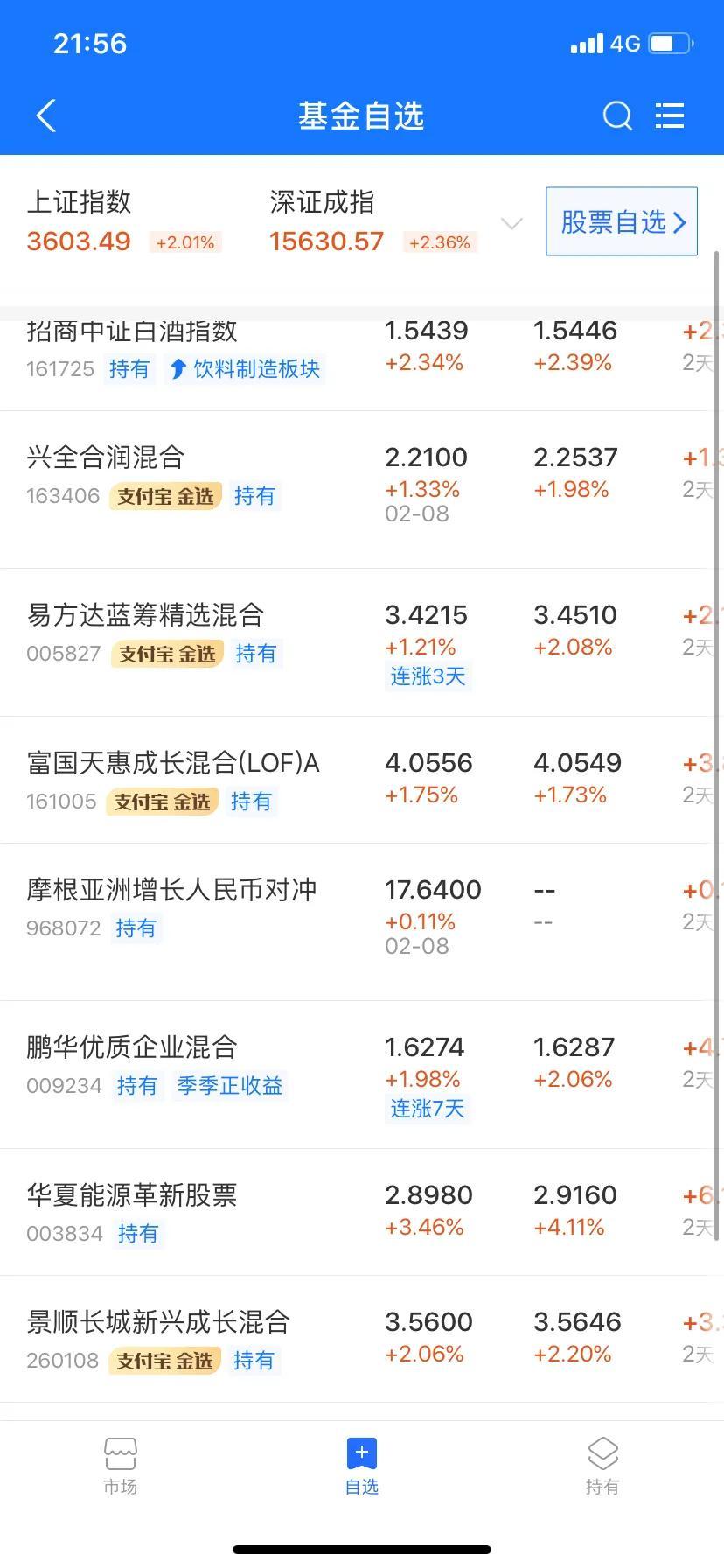Open 富国天惠成长混合(LOF)A fund
This screenshot has width=724, height=1568.
[362, 780]
